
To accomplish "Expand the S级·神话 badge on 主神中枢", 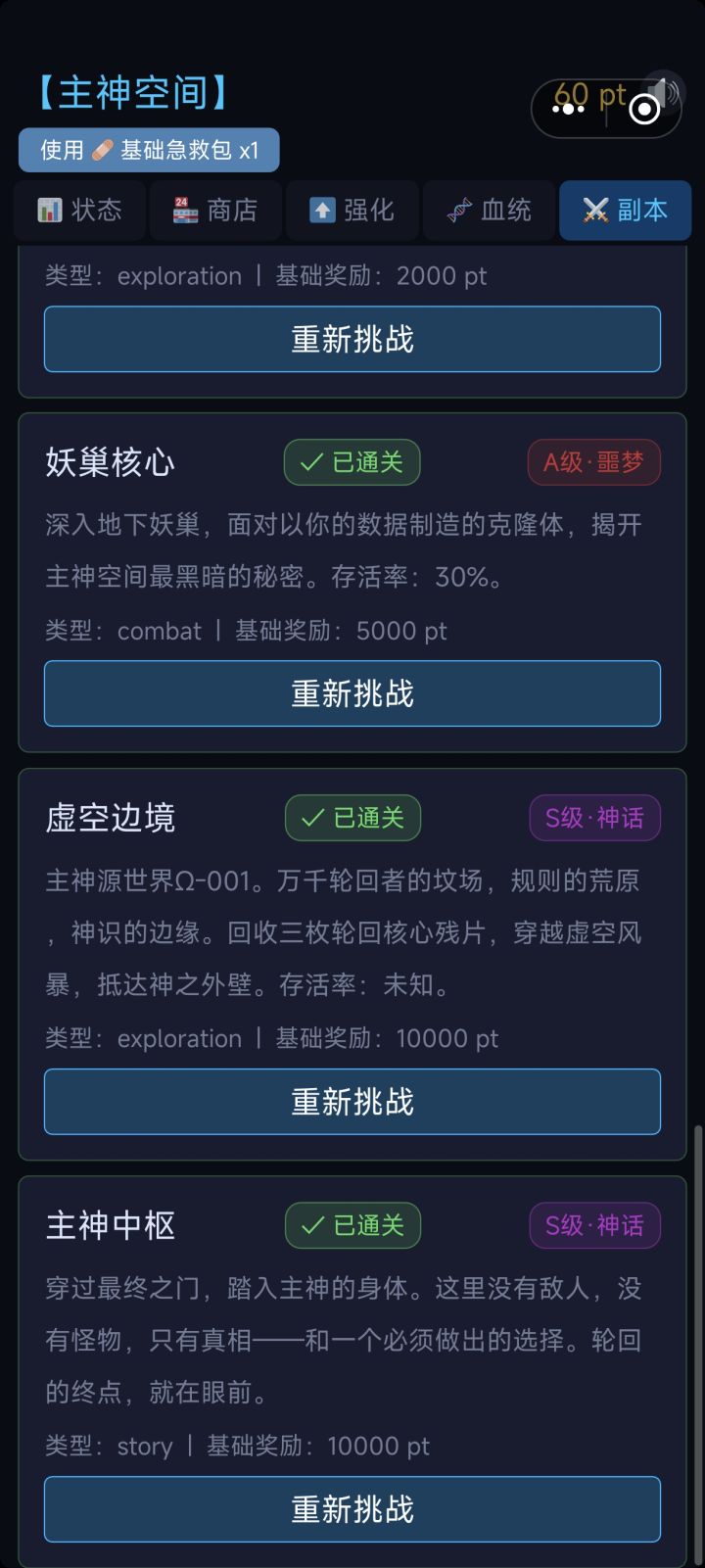I will click(593, 1225).
